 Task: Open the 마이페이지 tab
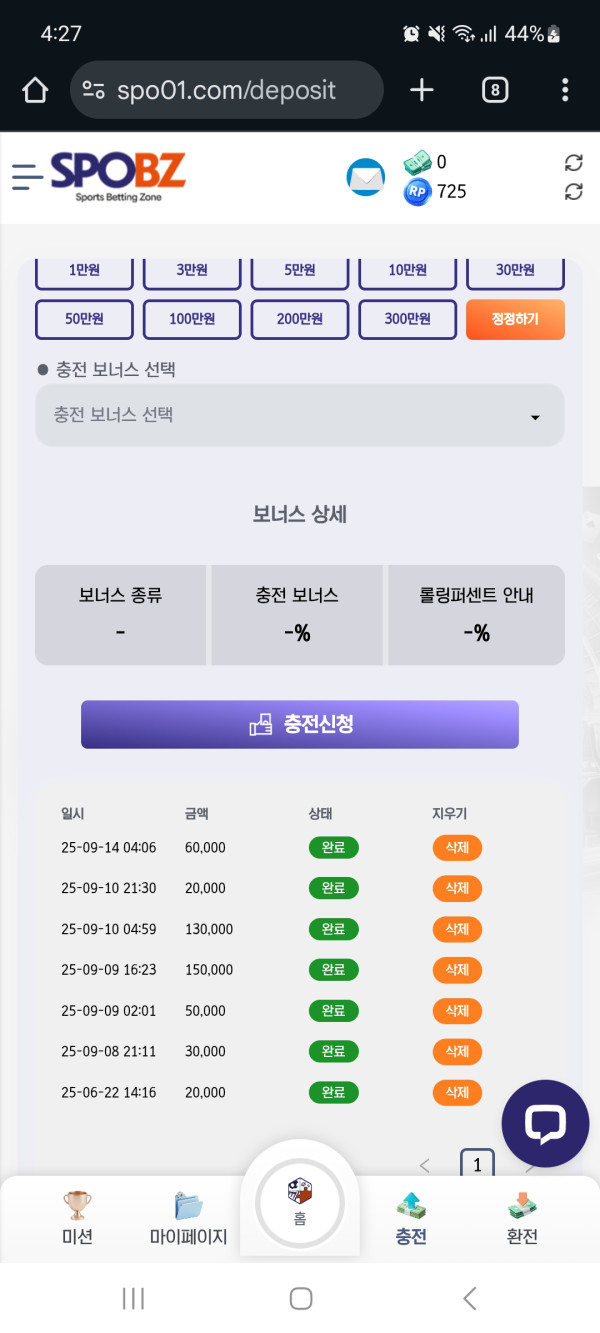click(x=188, y=1218)
